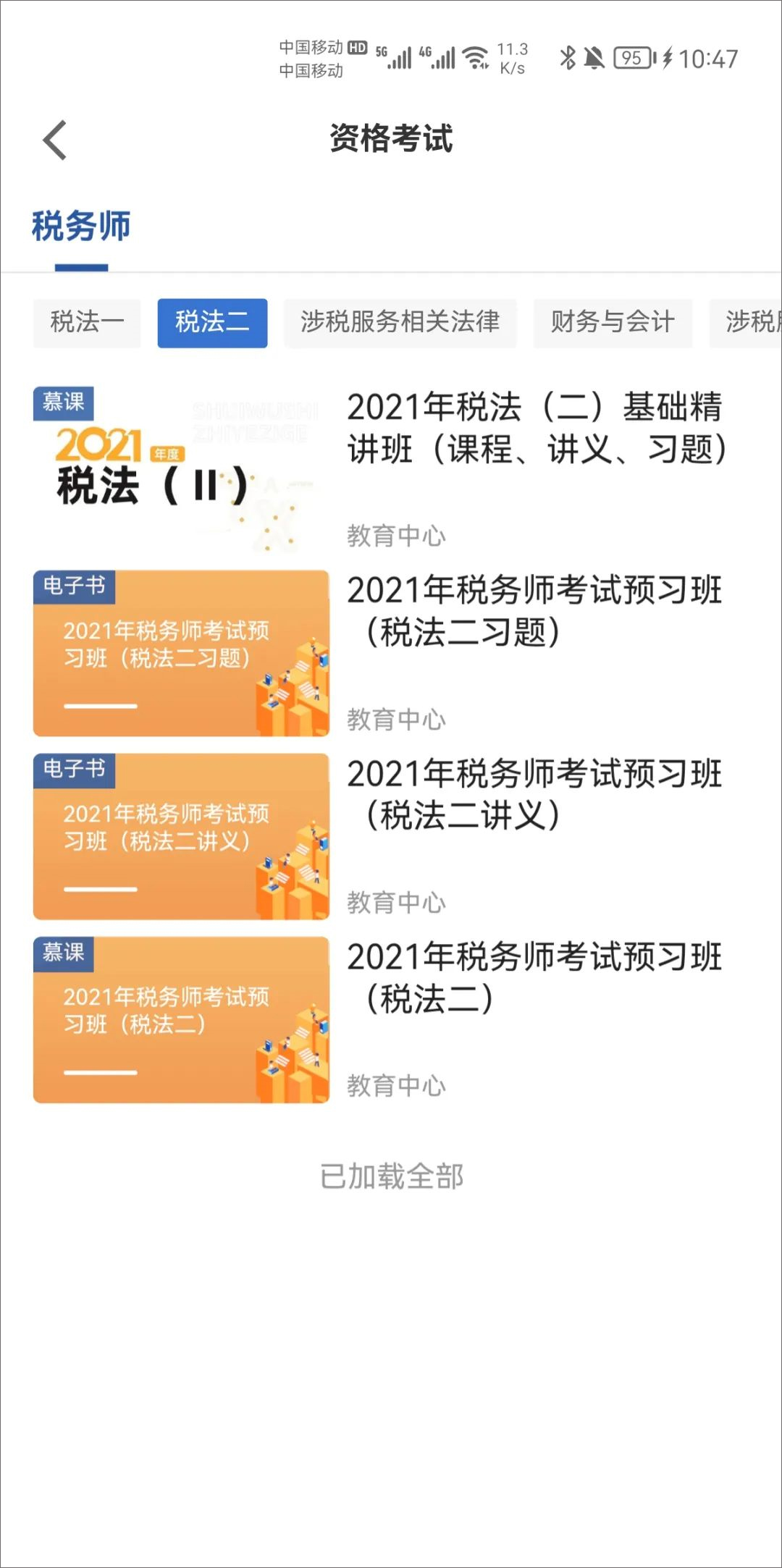Choose the 财务与会计 chip

(613, 322)
